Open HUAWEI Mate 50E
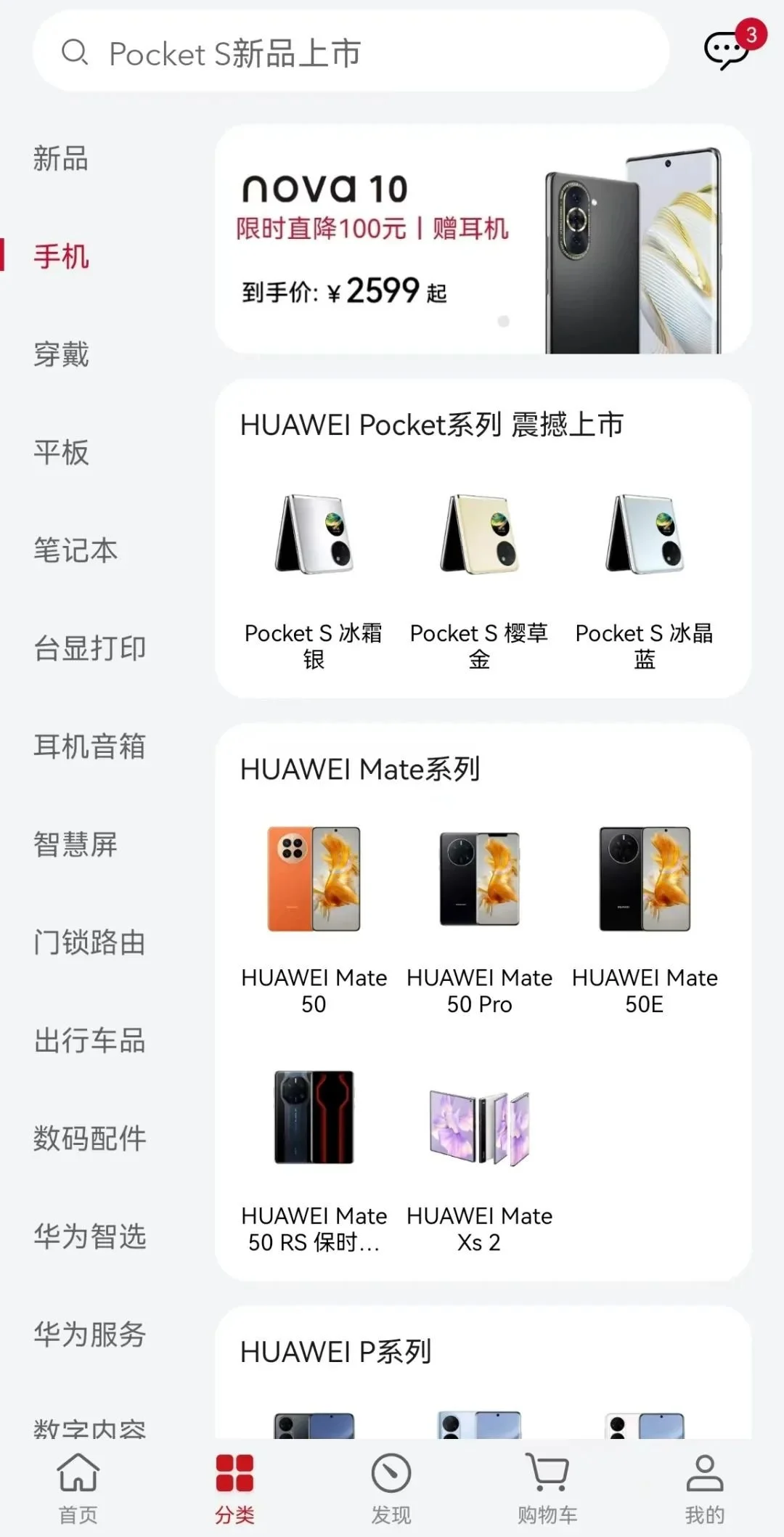 (645, 915)
